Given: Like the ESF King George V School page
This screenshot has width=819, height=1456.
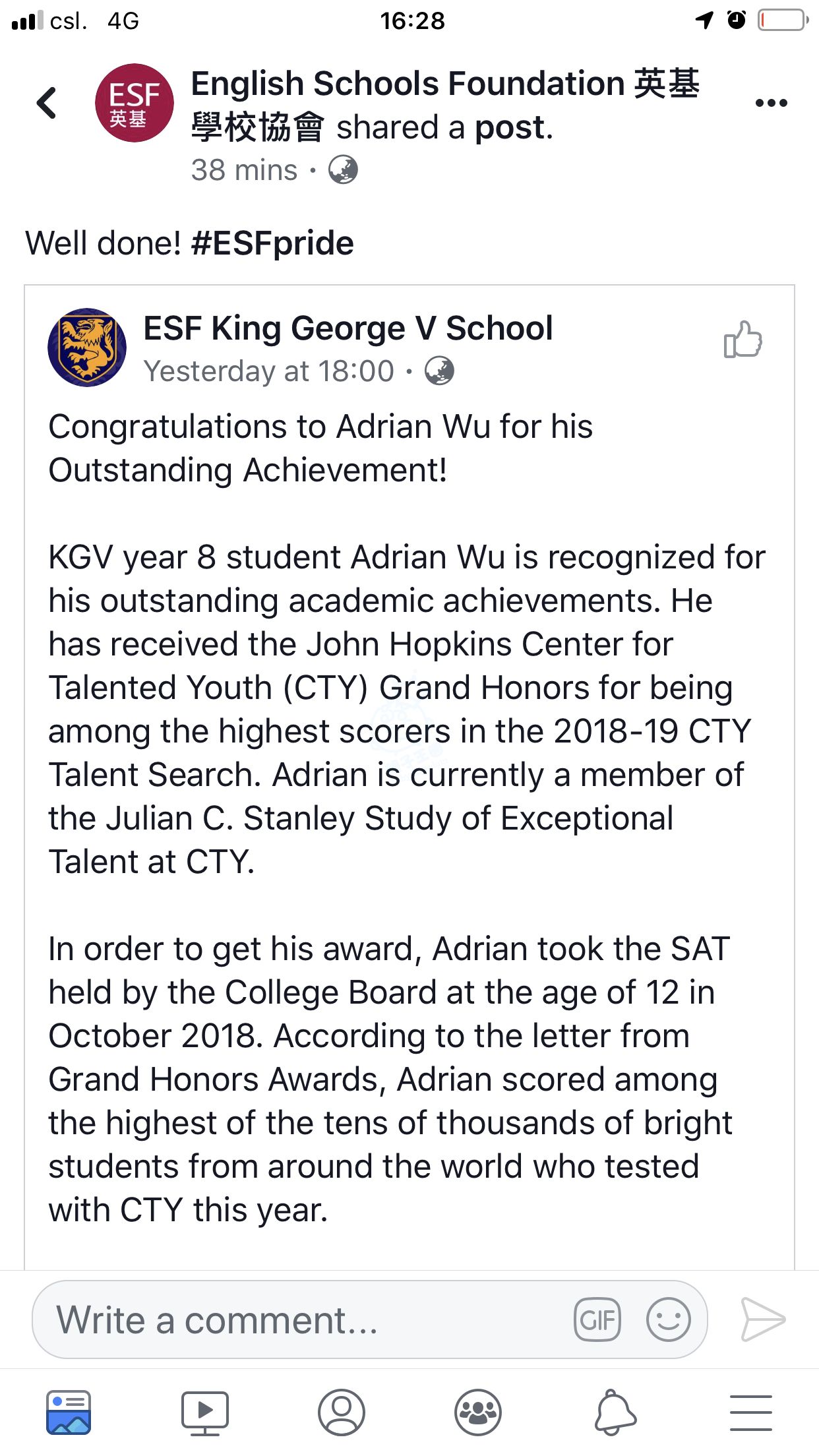Looking at the screenshot, I should pos(743,340).
